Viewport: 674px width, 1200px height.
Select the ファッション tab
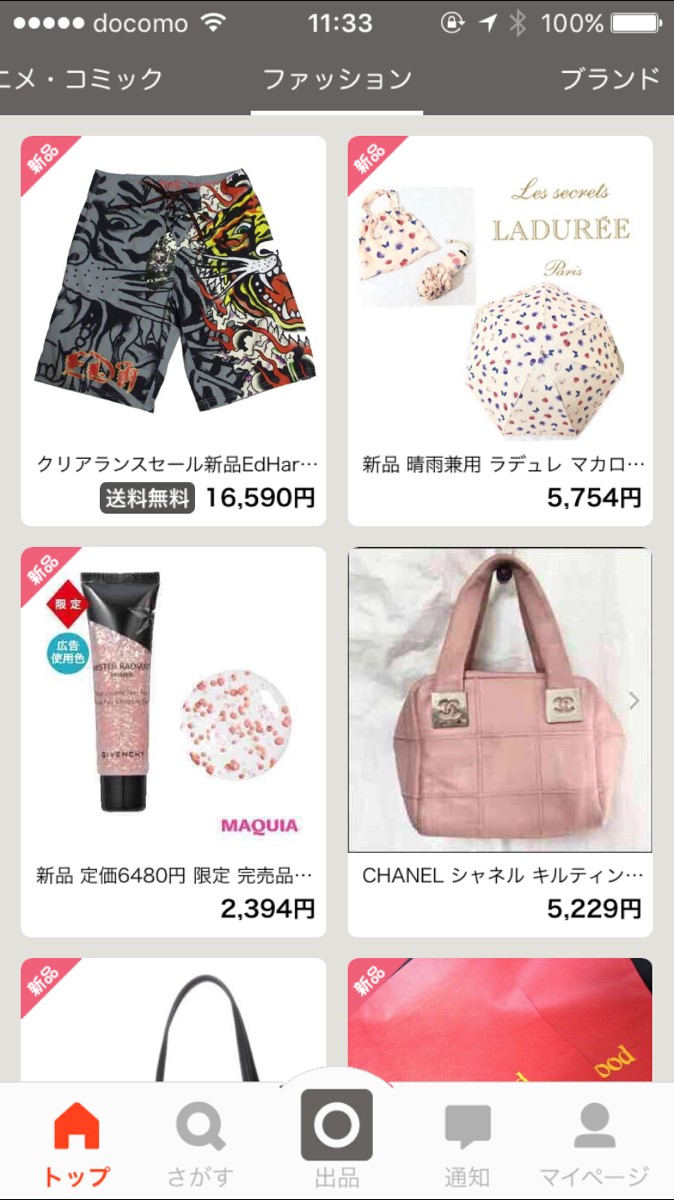(337, 80)
